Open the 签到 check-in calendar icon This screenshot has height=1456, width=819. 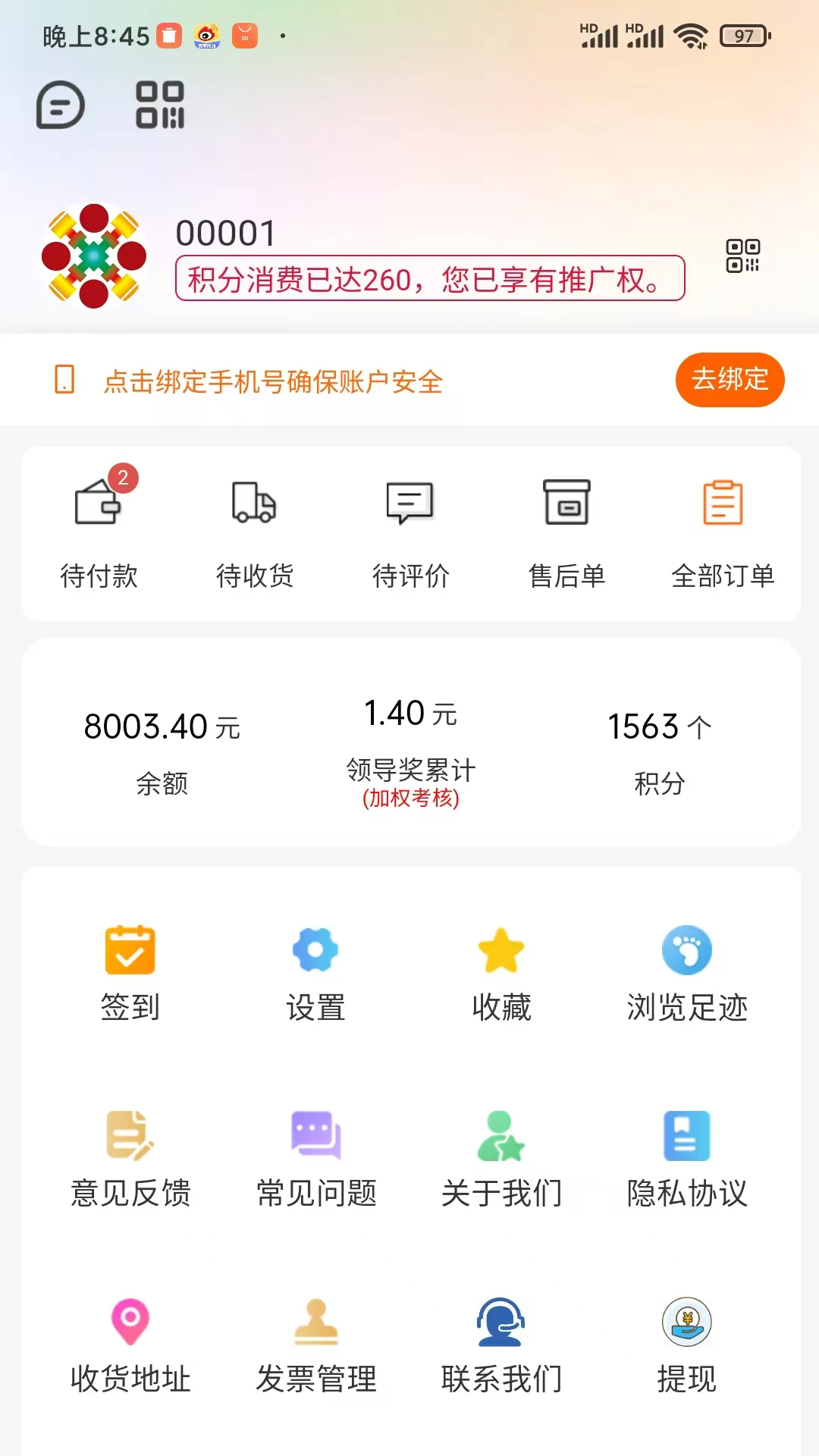click(x=130, y=950)
